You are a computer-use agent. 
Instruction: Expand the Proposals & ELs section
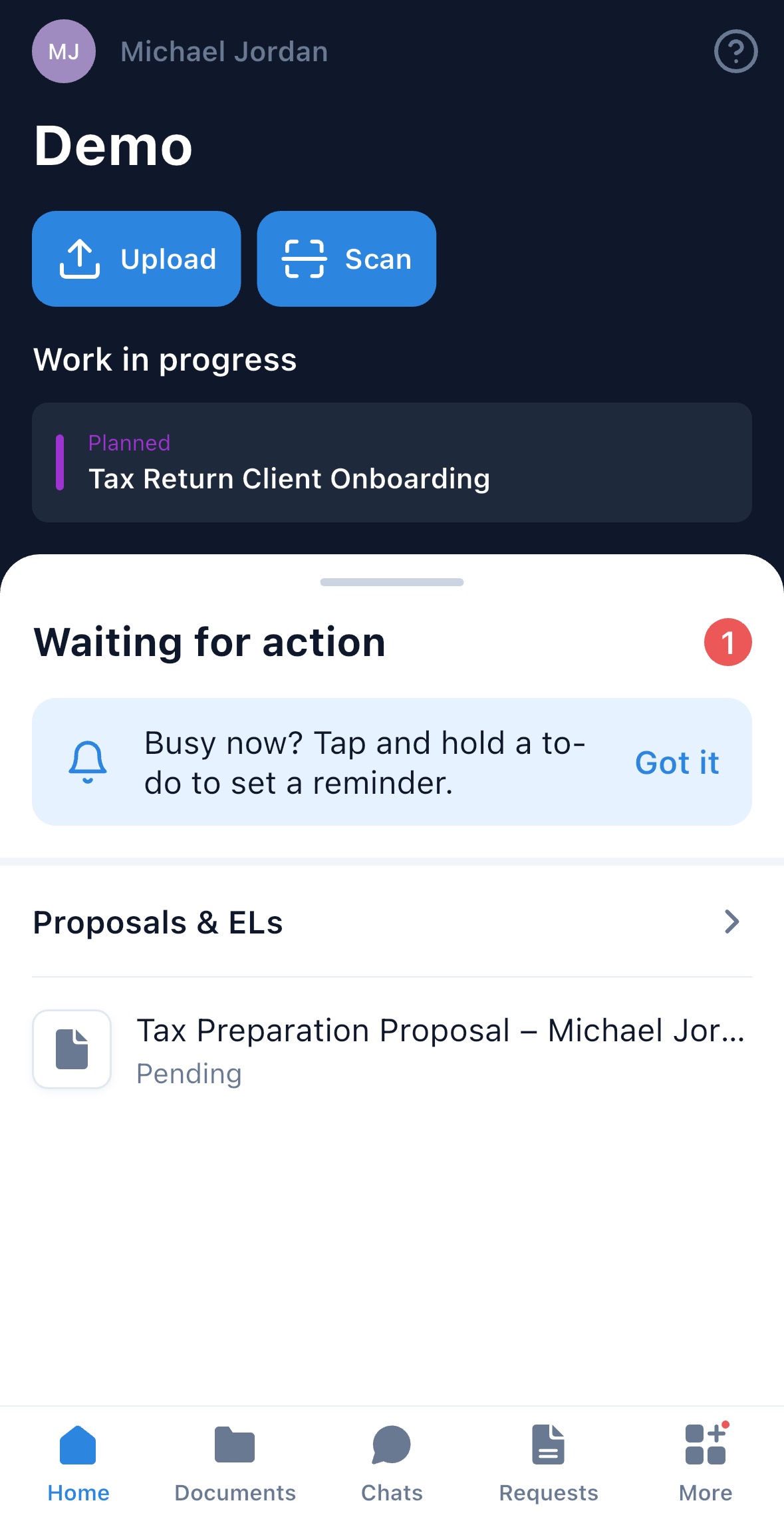[x=731, y=922]
